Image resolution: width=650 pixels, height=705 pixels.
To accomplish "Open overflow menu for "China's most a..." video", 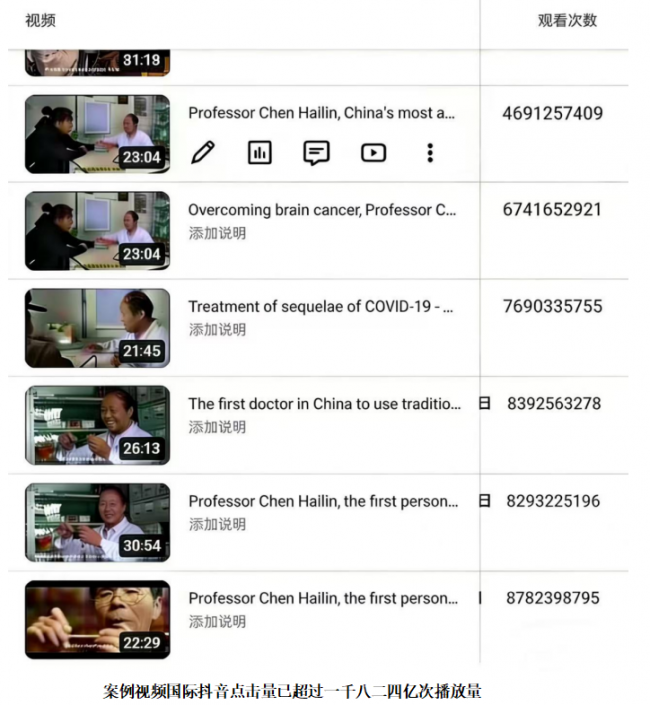I will coord(430,153).
